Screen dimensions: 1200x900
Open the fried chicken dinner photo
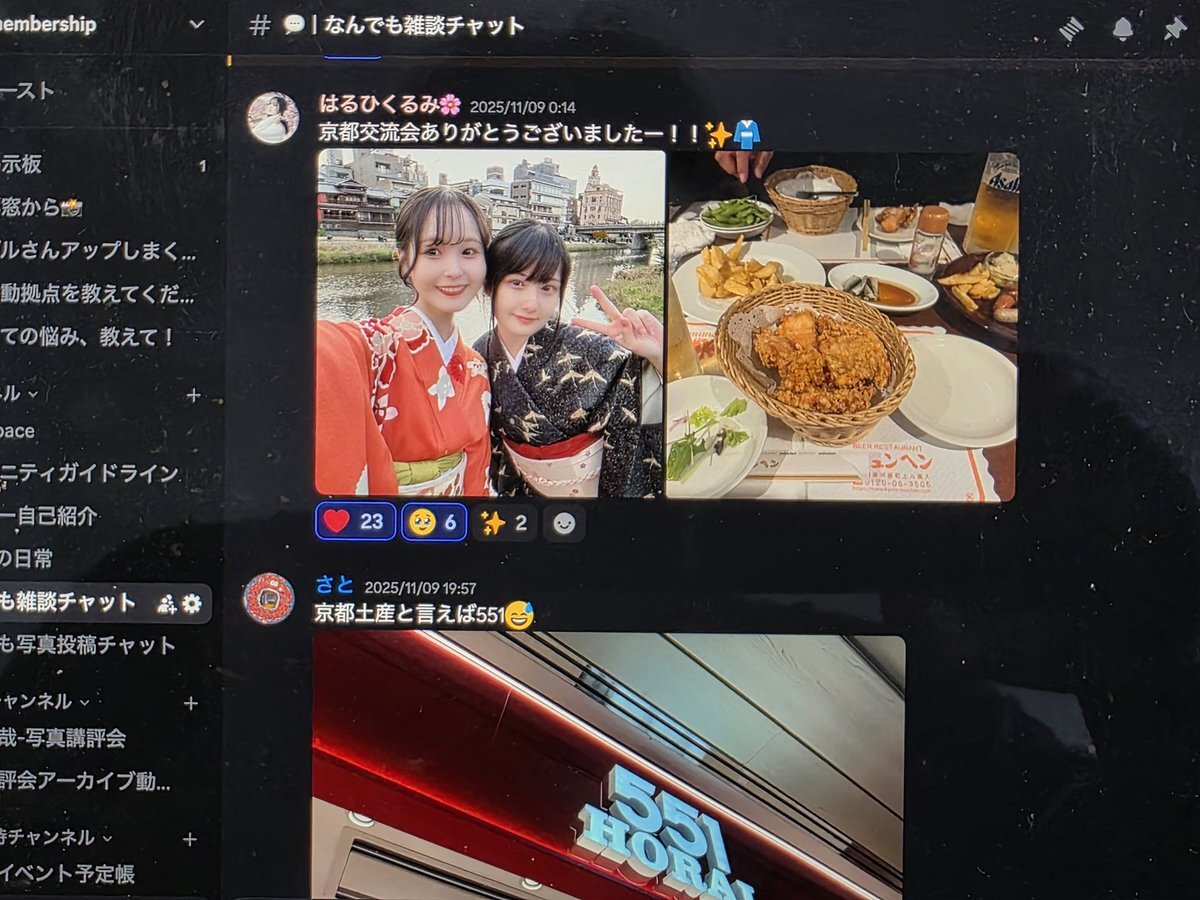tap(842, 325)
